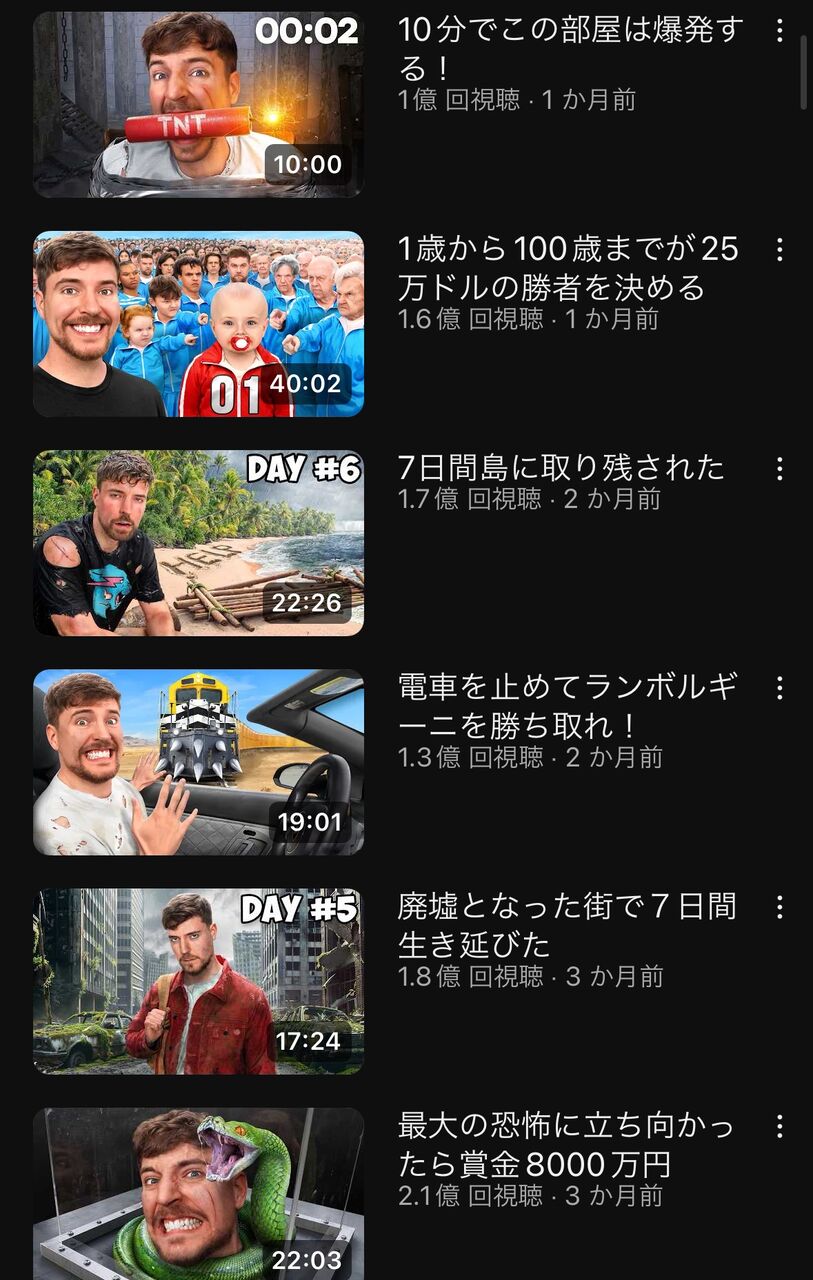Play the 1歳から100歳までが25万ドル video
Screen dimensions: 813x1280
(198, 324)
